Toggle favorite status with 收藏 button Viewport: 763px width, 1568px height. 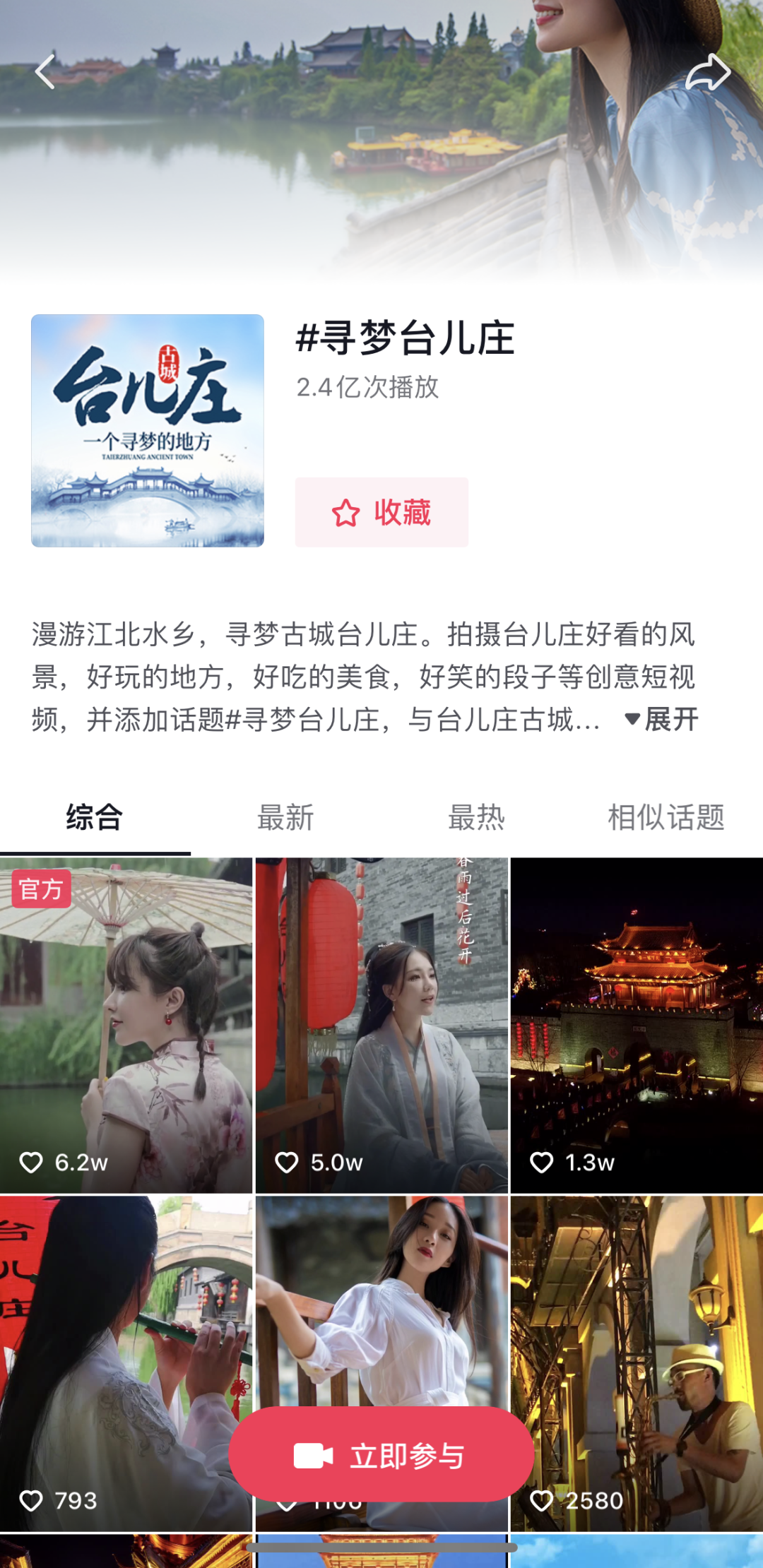(381, 513)
